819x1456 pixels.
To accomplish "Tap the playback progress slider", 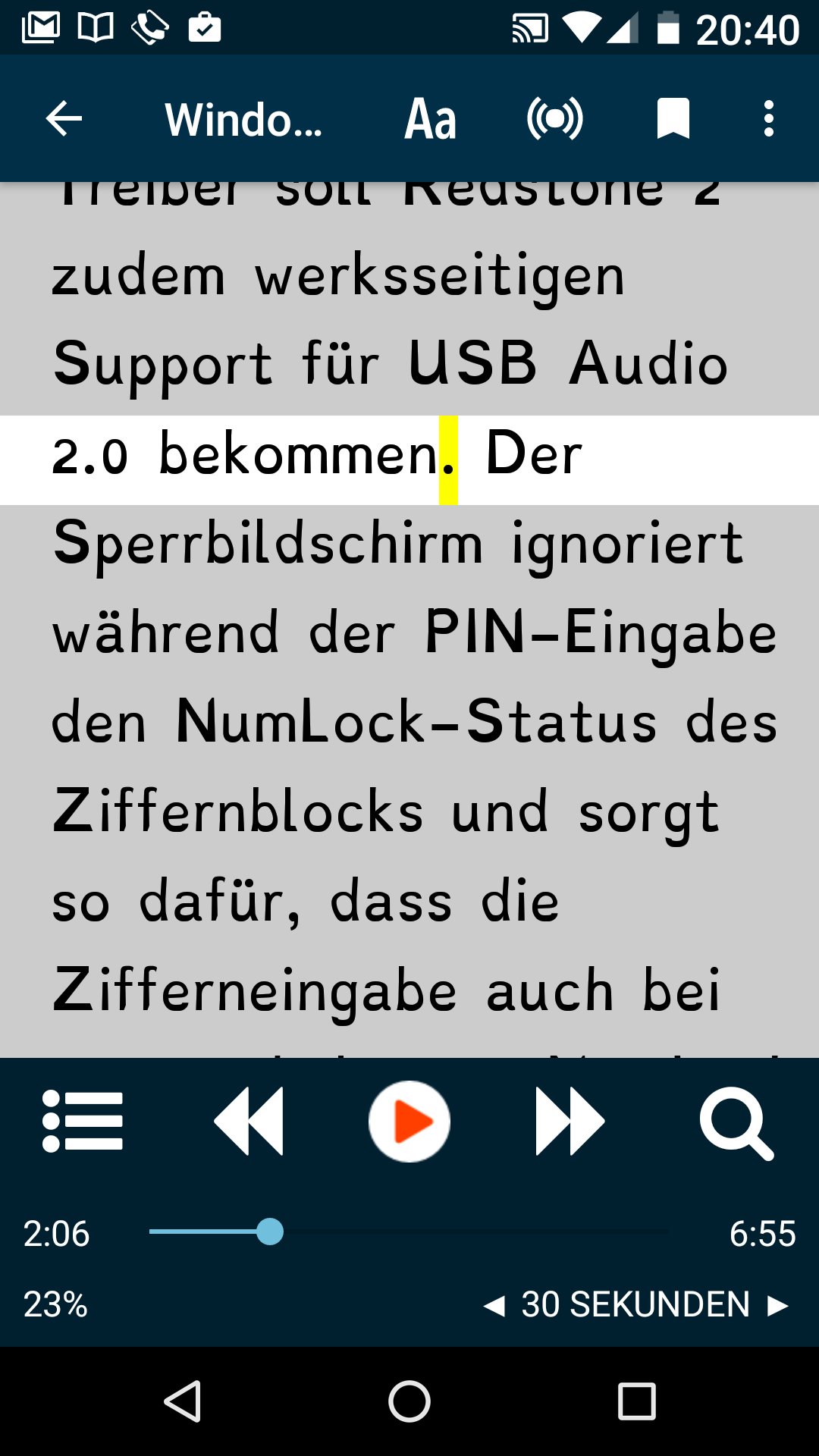I will coord(409,1232).
